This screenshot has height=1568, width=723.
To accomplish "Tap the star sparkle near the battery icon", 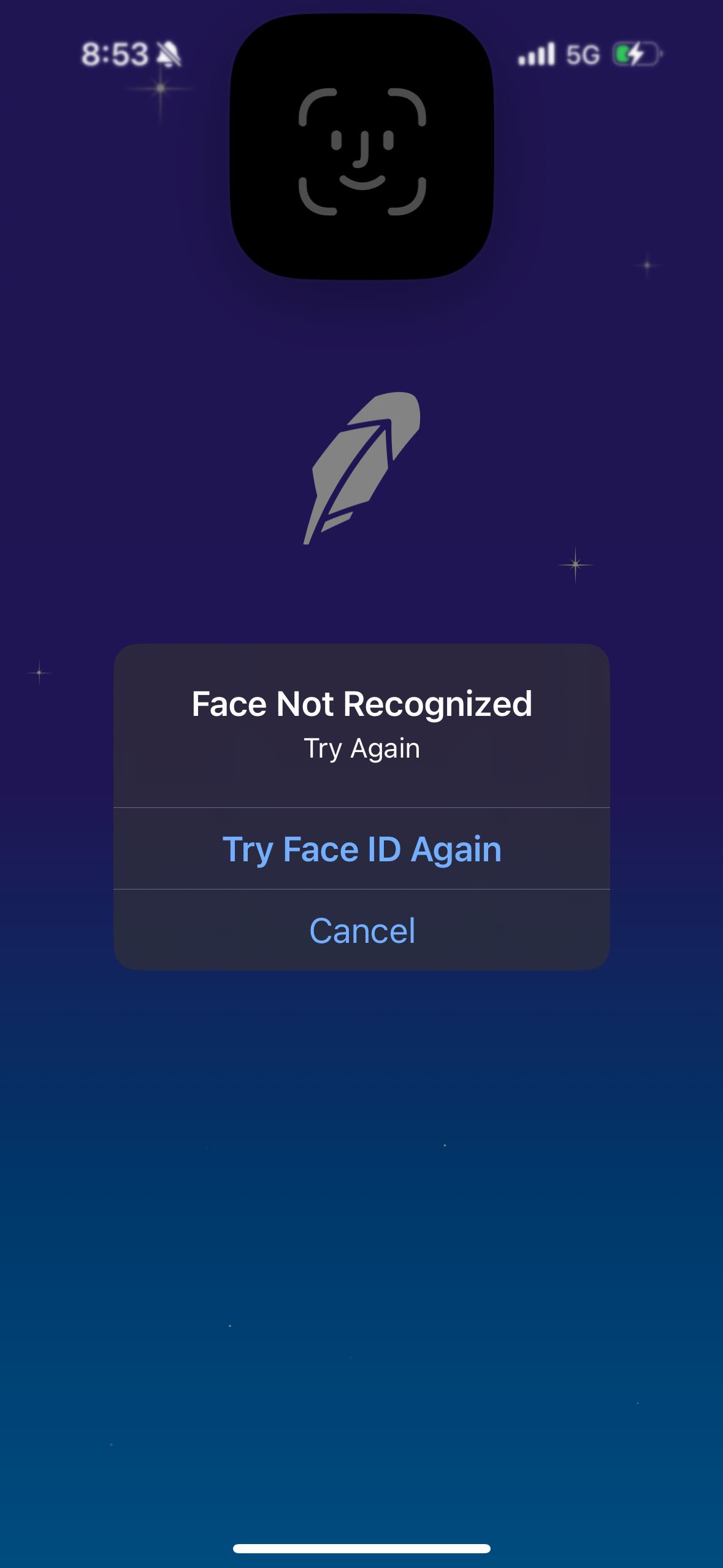I will point(646,264).
